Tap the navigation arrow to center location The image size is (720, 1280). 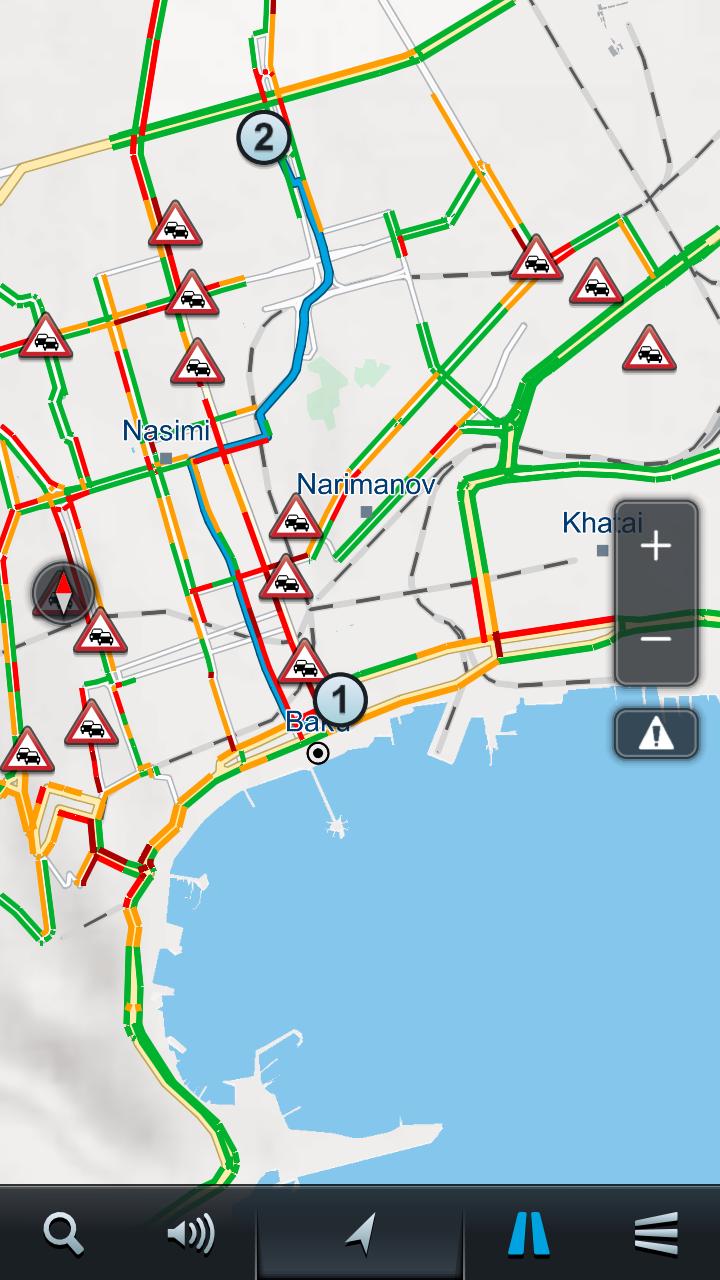(360, 1234)
